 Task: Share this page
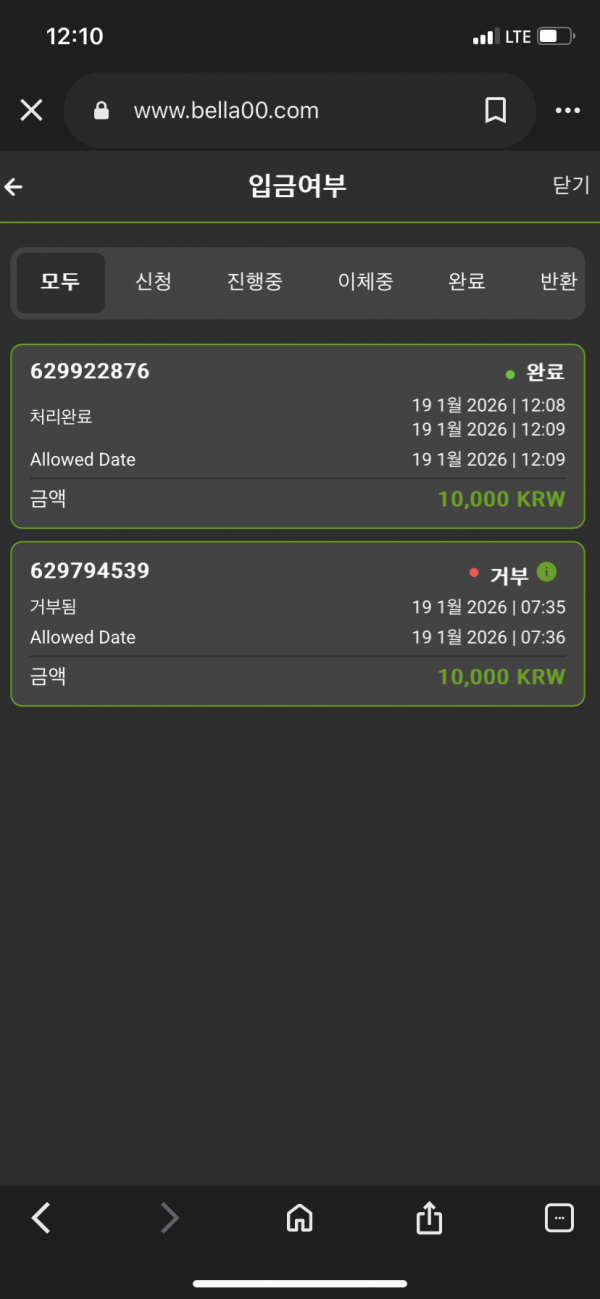tap(428, 1217)
